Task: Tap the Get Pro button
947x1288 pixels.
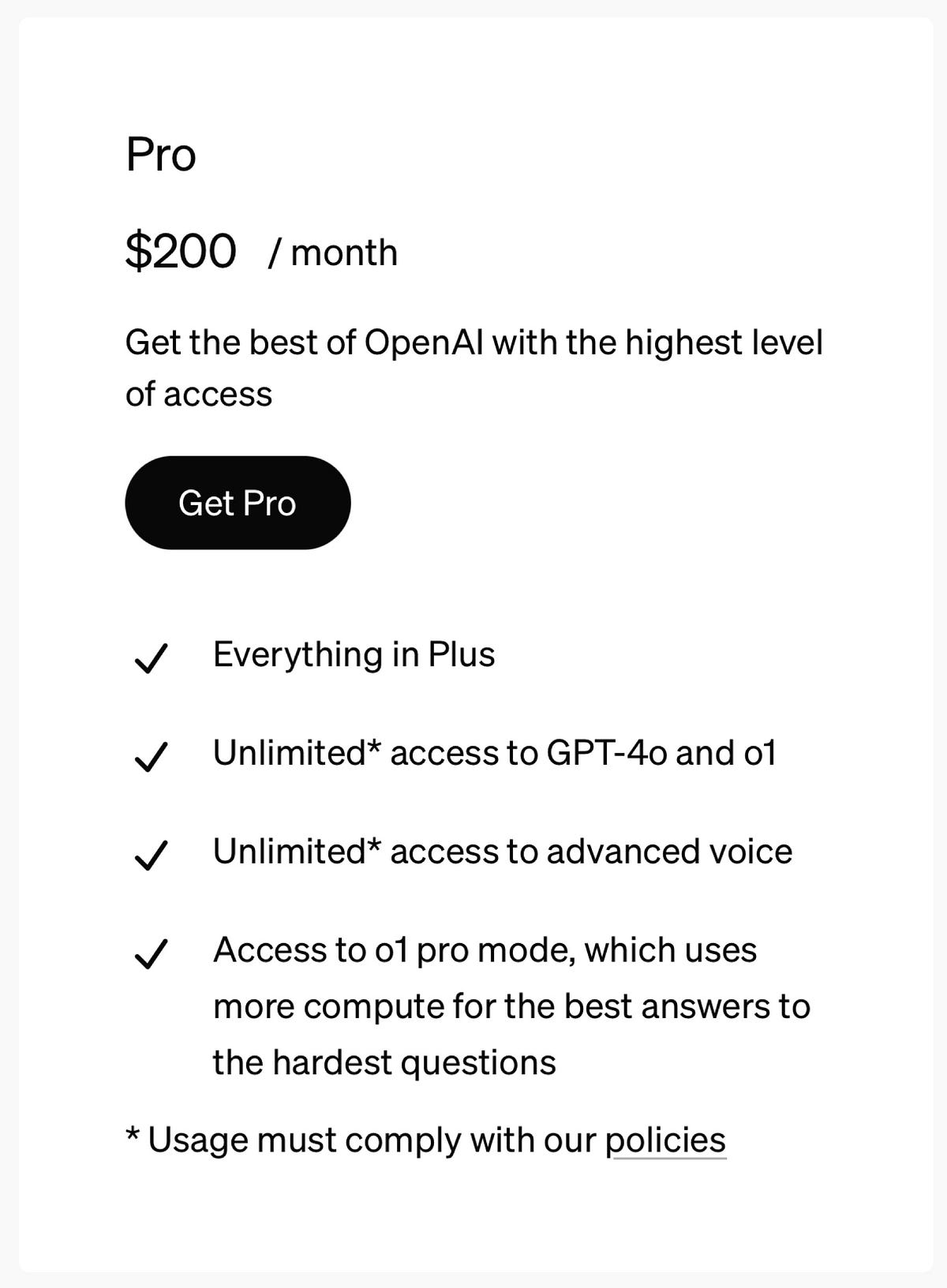Action: coord(238,503)
